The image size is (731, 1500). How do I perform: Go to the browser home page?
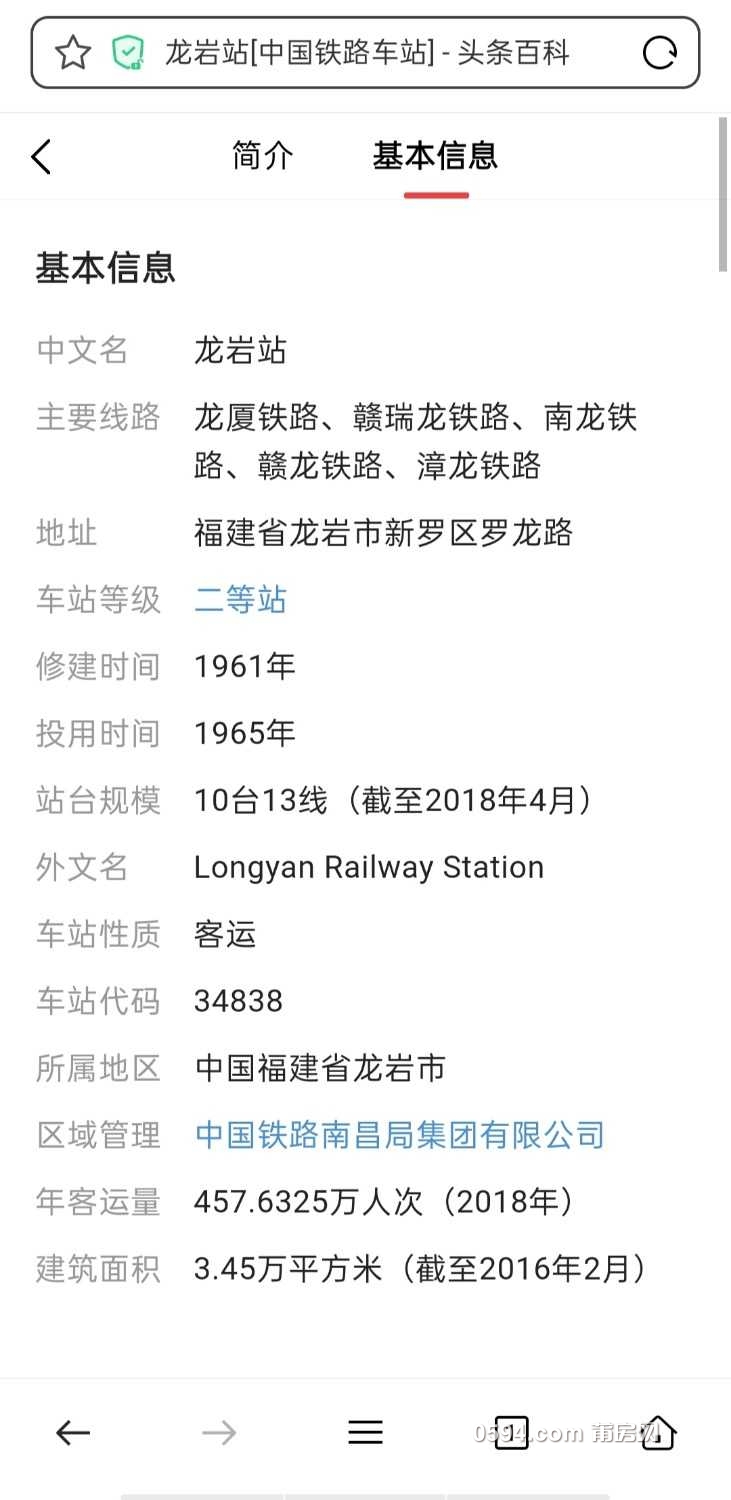tap(658, 1433)
